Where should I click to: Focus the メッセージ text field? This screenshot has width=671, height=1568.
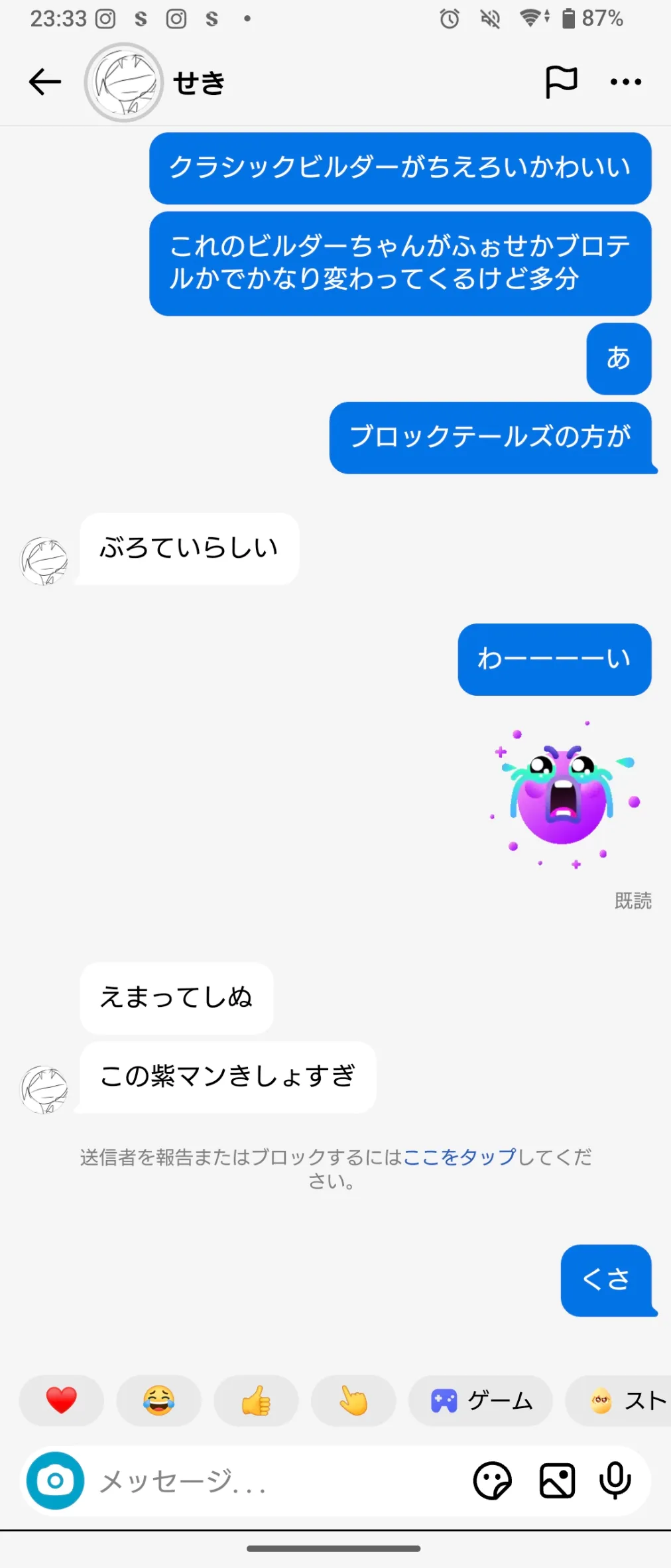[x=265, y=1480]
